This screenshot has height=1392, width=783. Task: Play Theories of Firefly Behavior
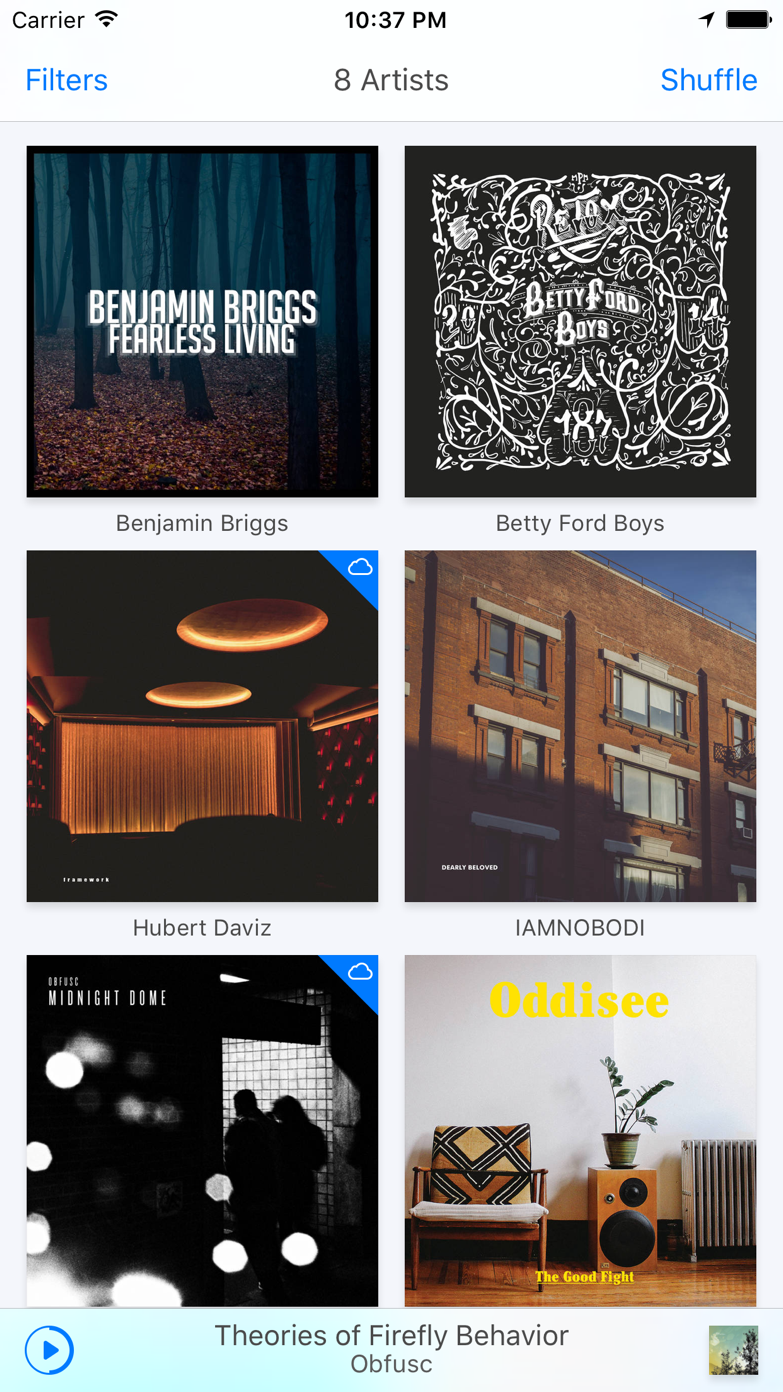click(x=49, y=1350)
